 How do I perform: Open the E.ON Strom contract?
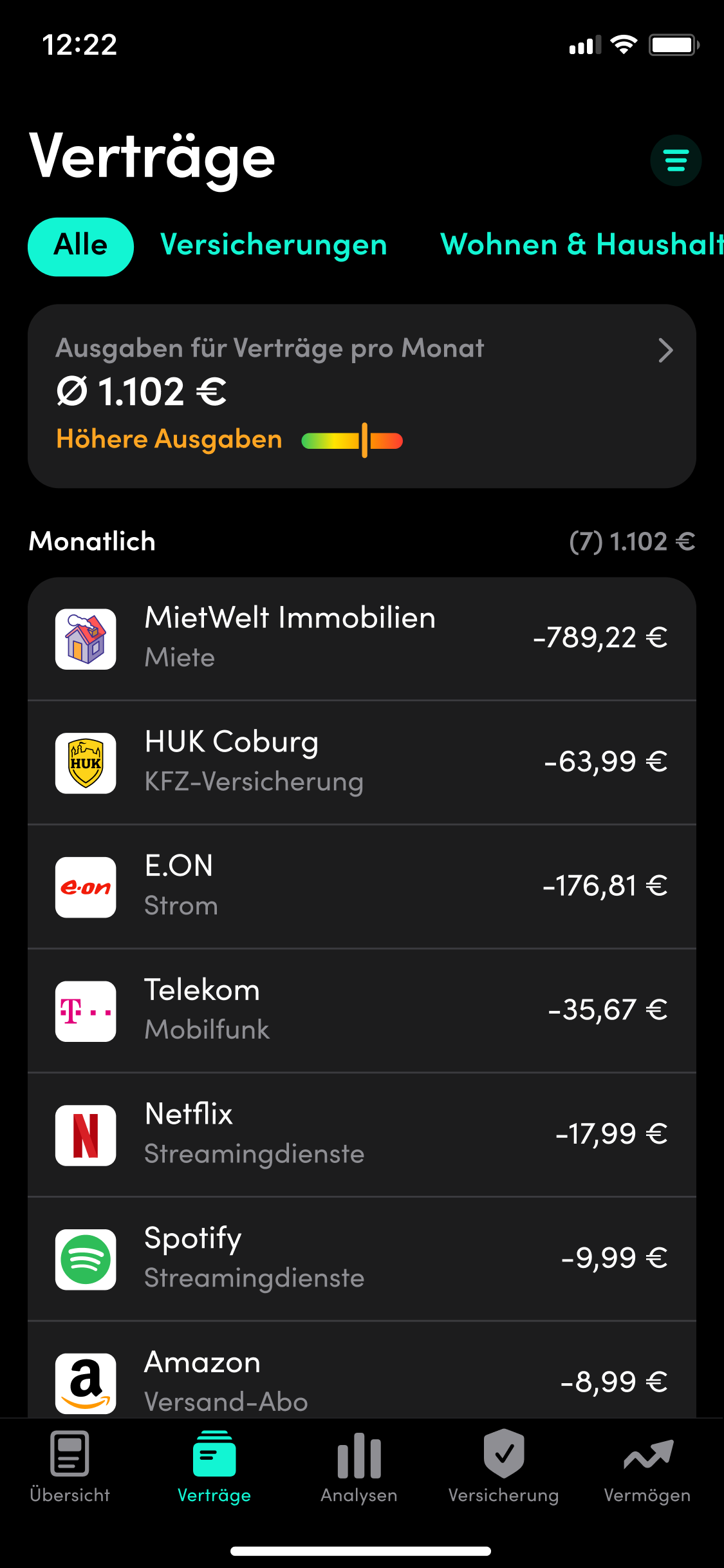pos(362,887)
